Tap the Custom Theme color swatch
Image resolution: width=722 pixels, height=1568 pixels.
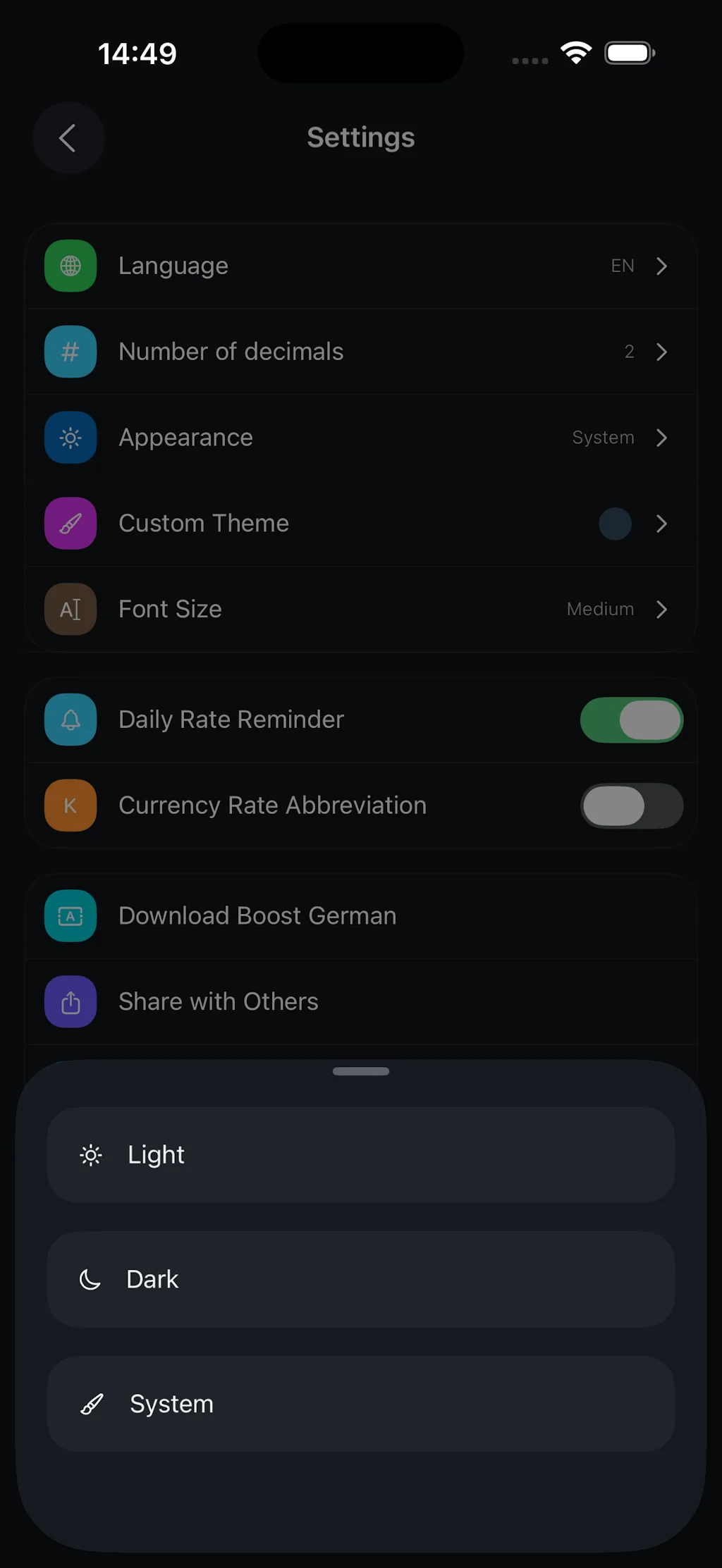615,524
